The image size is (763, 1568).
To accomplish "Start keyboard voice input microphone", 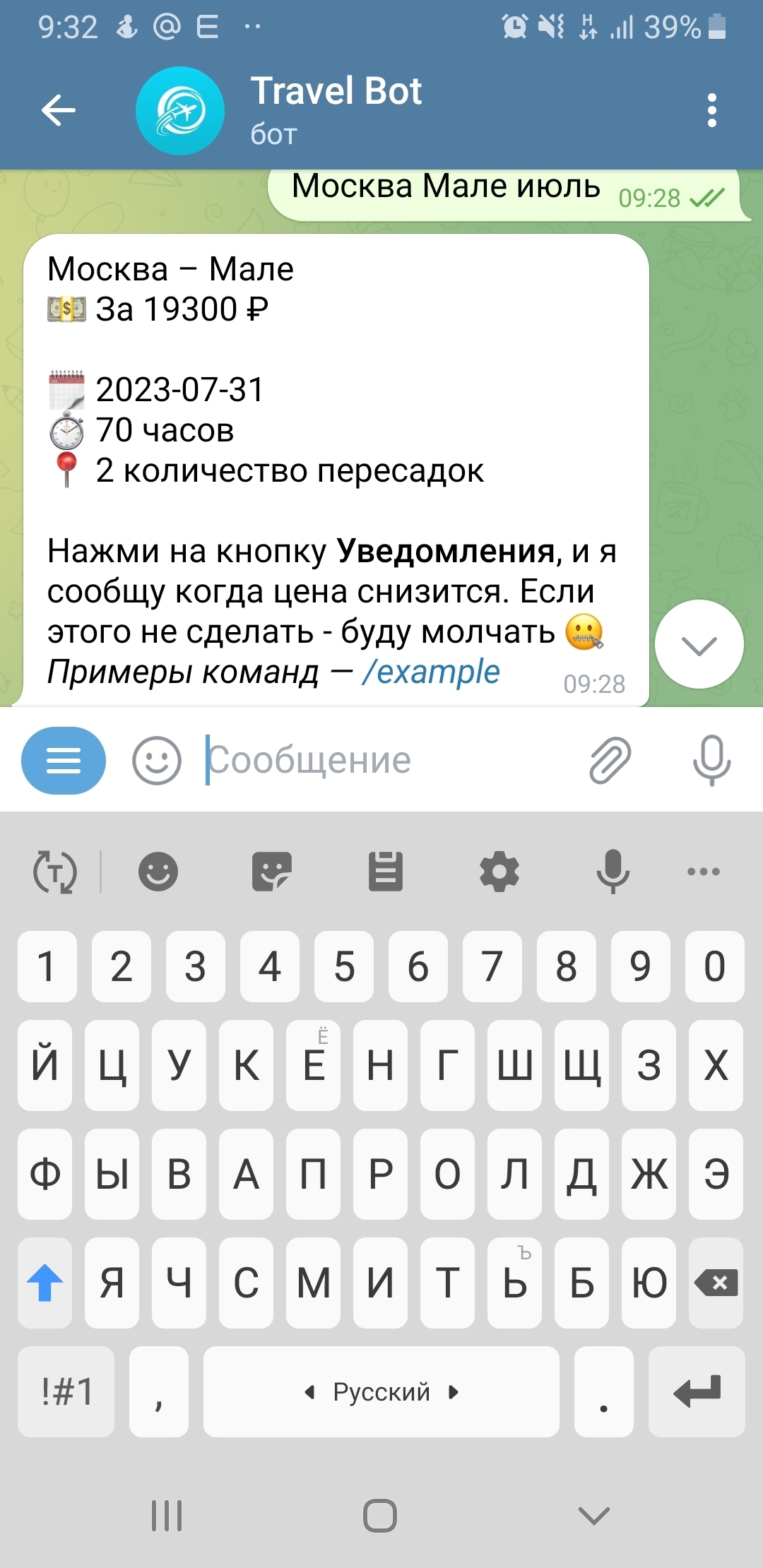I will (613, 872).
